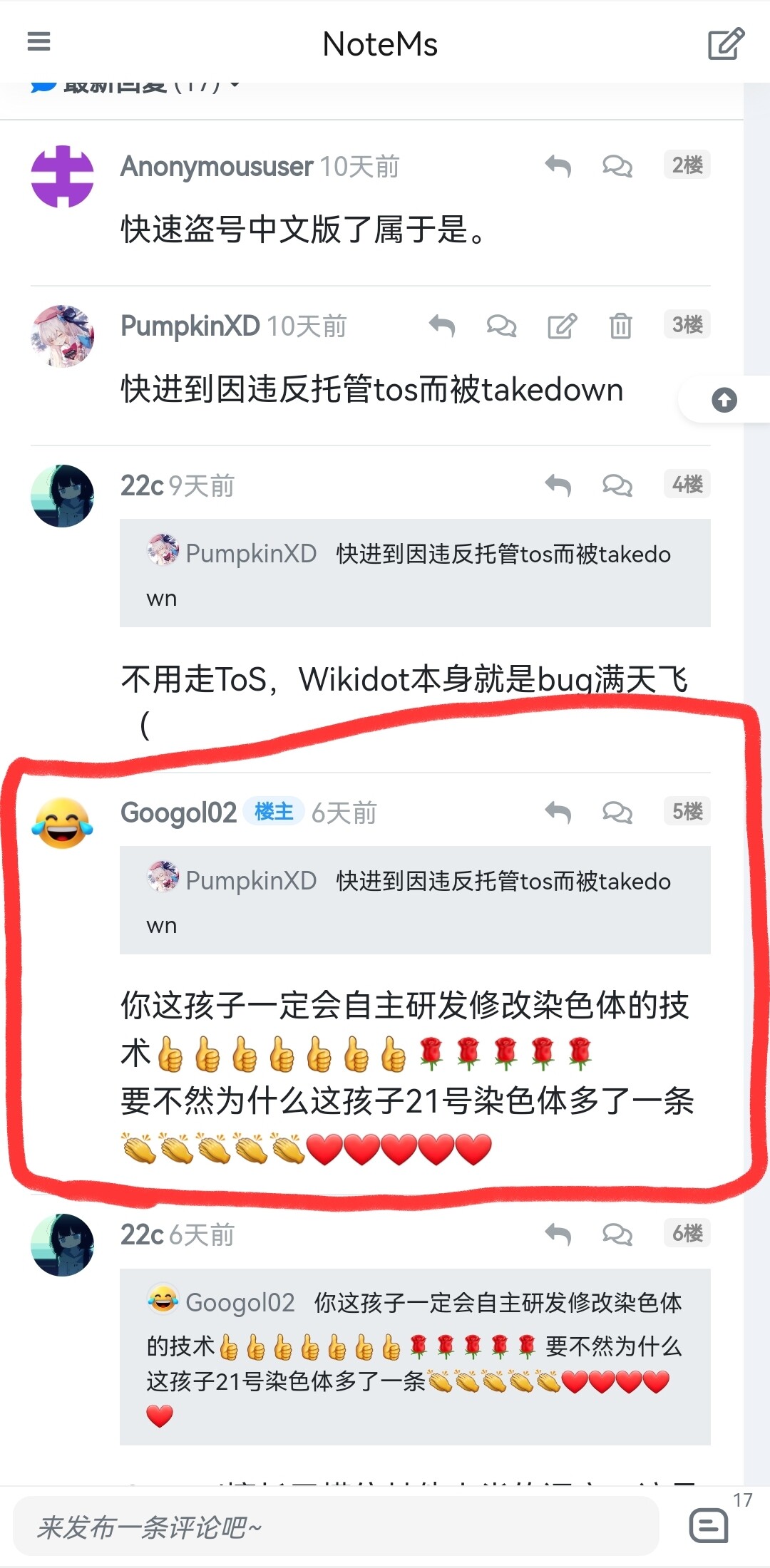Reply to 22c's 6楼 comment
This screenshot has height=1568, width=770.
click(558, 1234)
